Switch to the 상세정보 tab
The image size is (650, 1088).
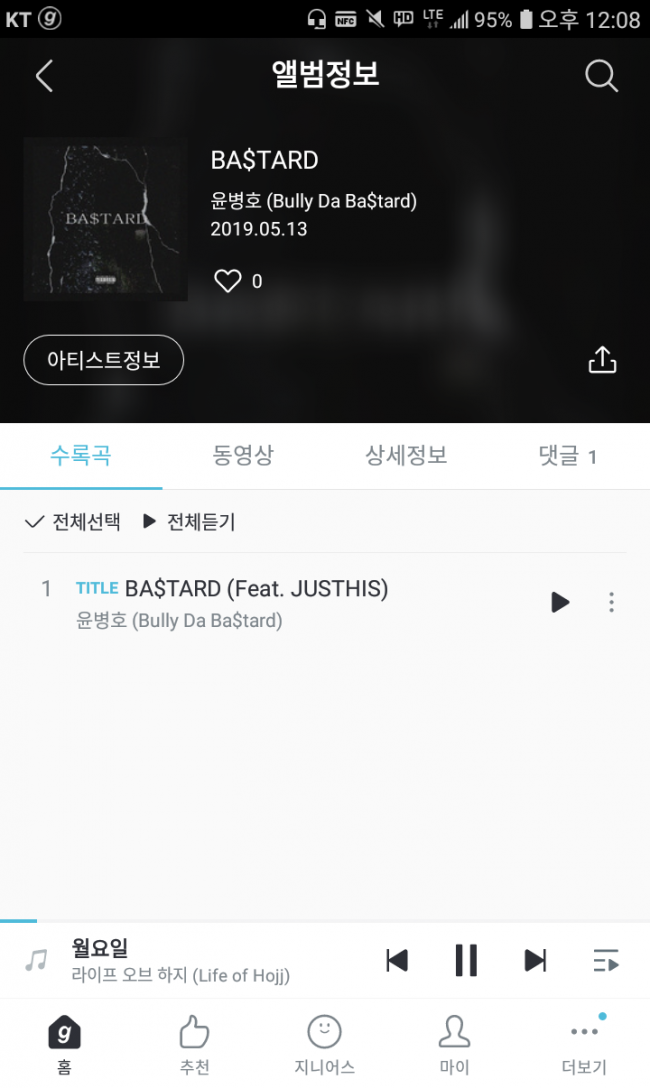406,456
